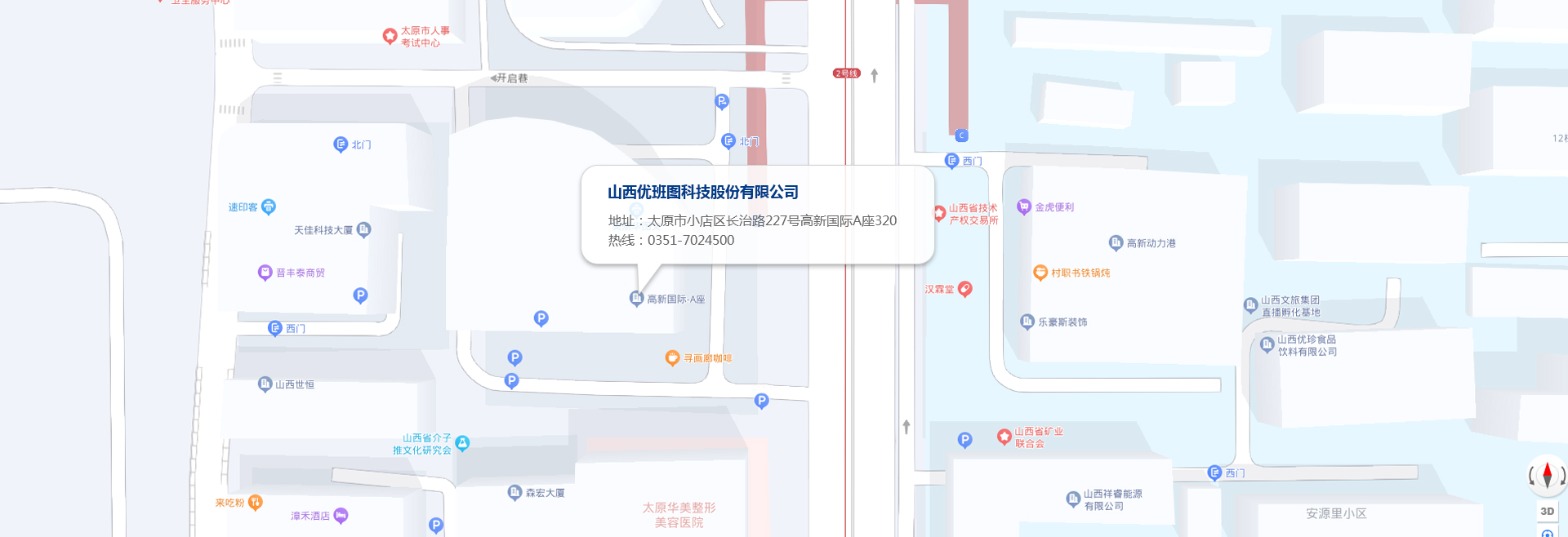
Task: Select the 寻画廊咖啡 map marker
Action: [x=672, y=358]
